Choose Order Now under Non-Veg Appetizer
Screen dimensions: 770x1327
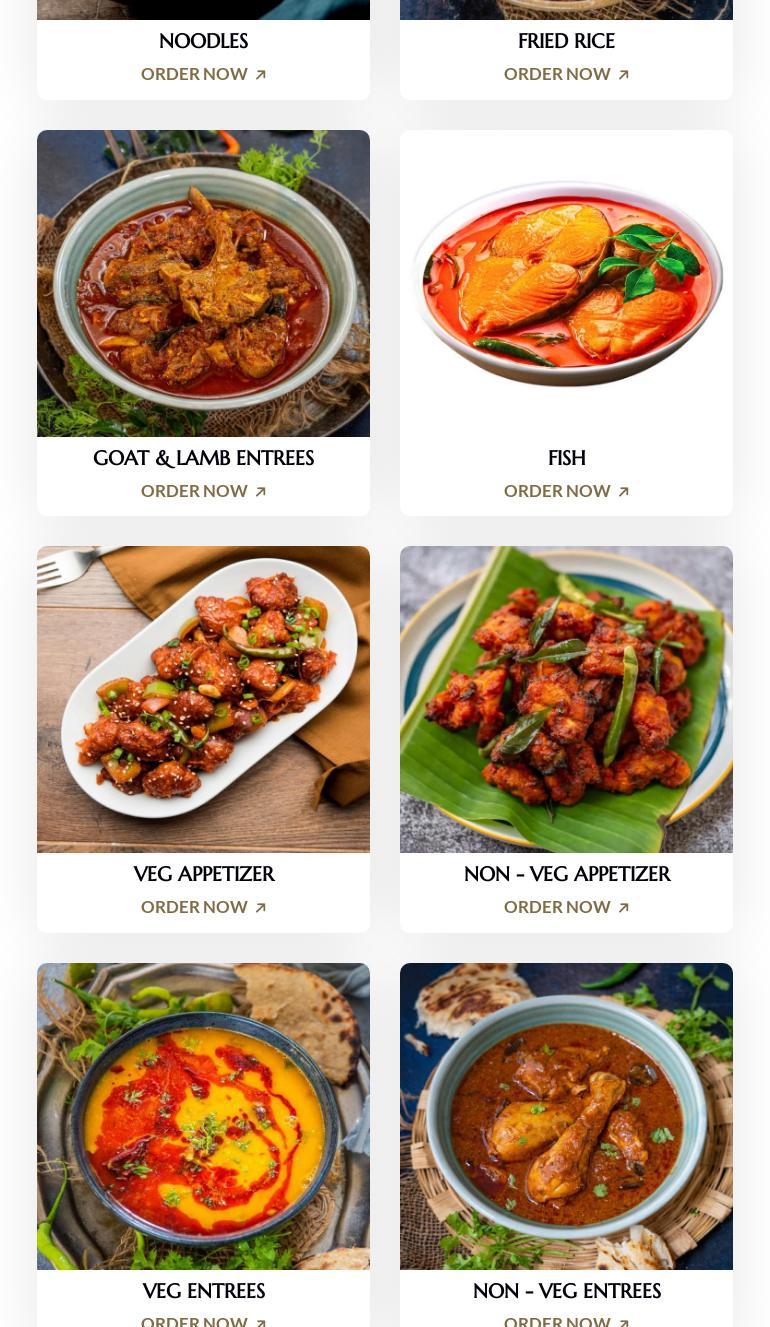tap(567, 907)
